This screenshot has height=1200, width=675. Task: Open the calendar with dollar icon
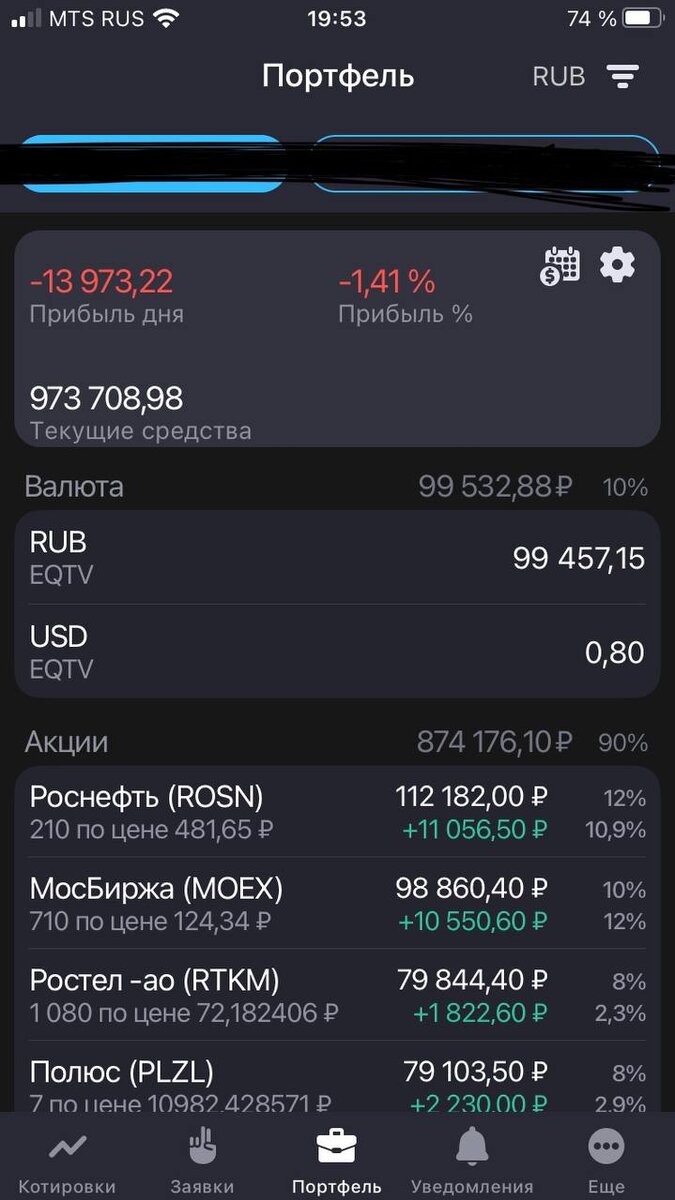(562, 266)
